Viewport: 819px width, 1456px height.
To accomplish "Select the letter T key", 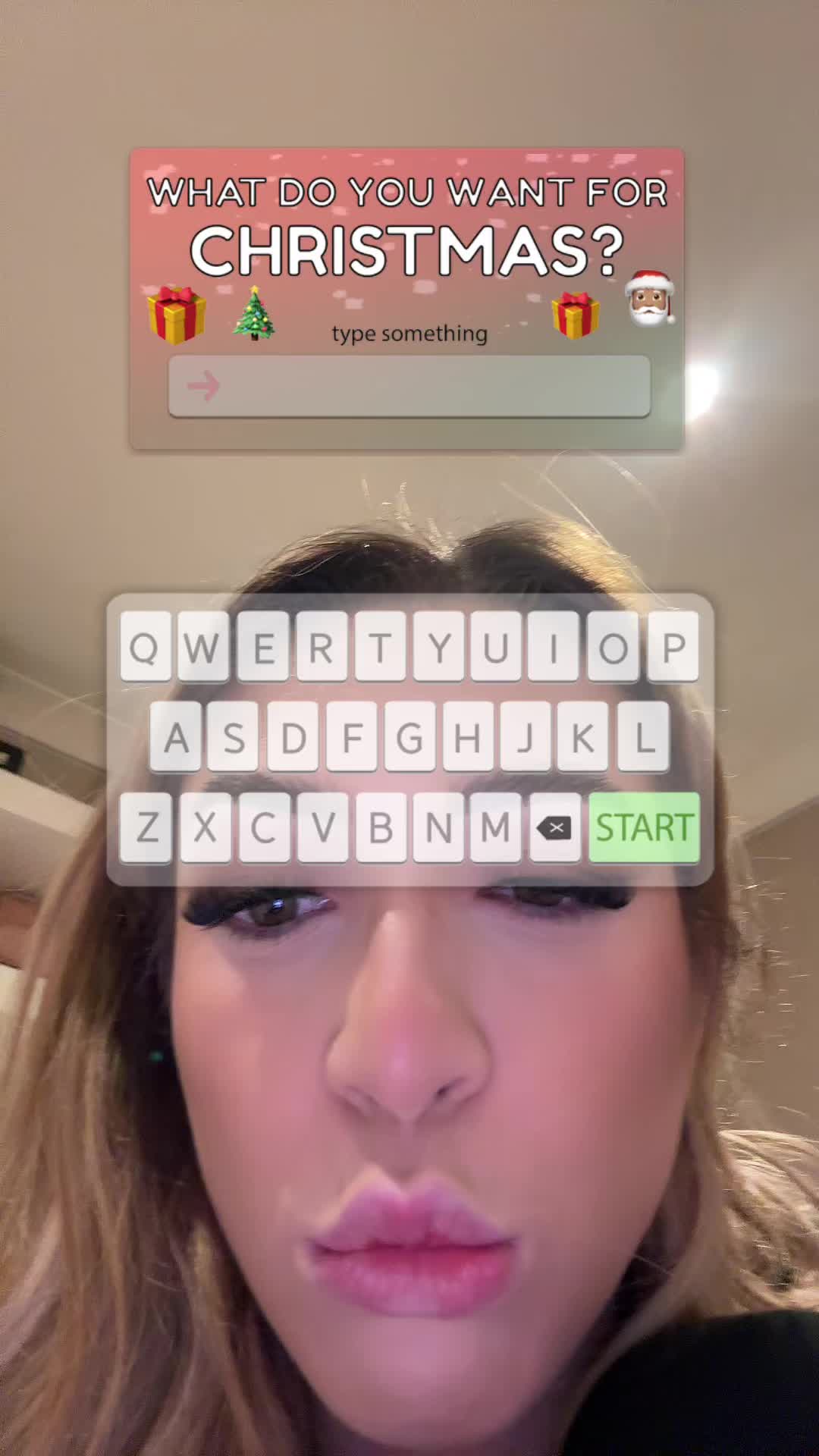I will (380, 647).
